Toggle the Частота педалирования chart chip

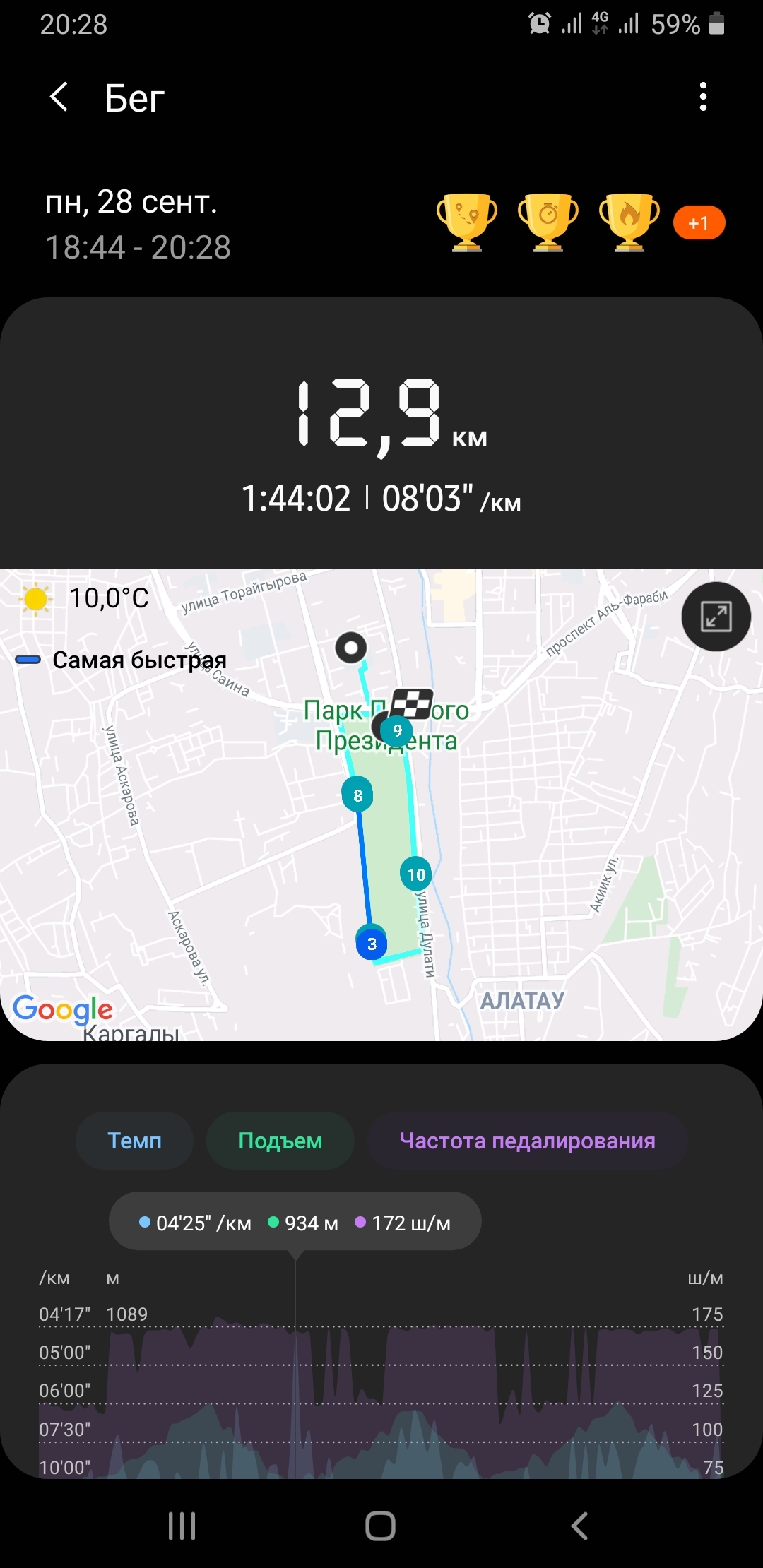pos(527,1141)
